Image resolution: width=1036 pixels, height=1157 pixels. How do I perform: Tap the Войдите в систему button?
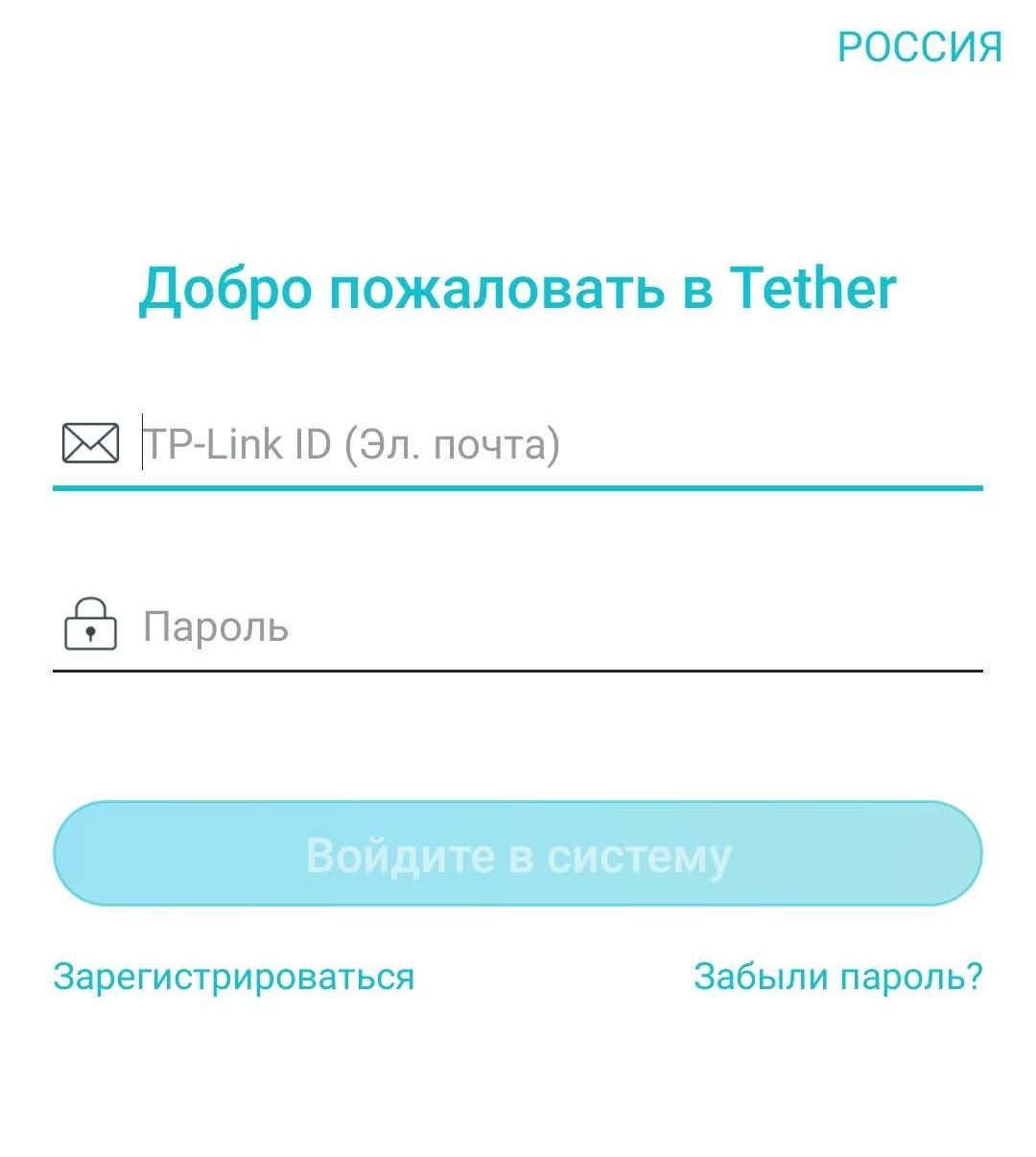(x=518, y=854)
